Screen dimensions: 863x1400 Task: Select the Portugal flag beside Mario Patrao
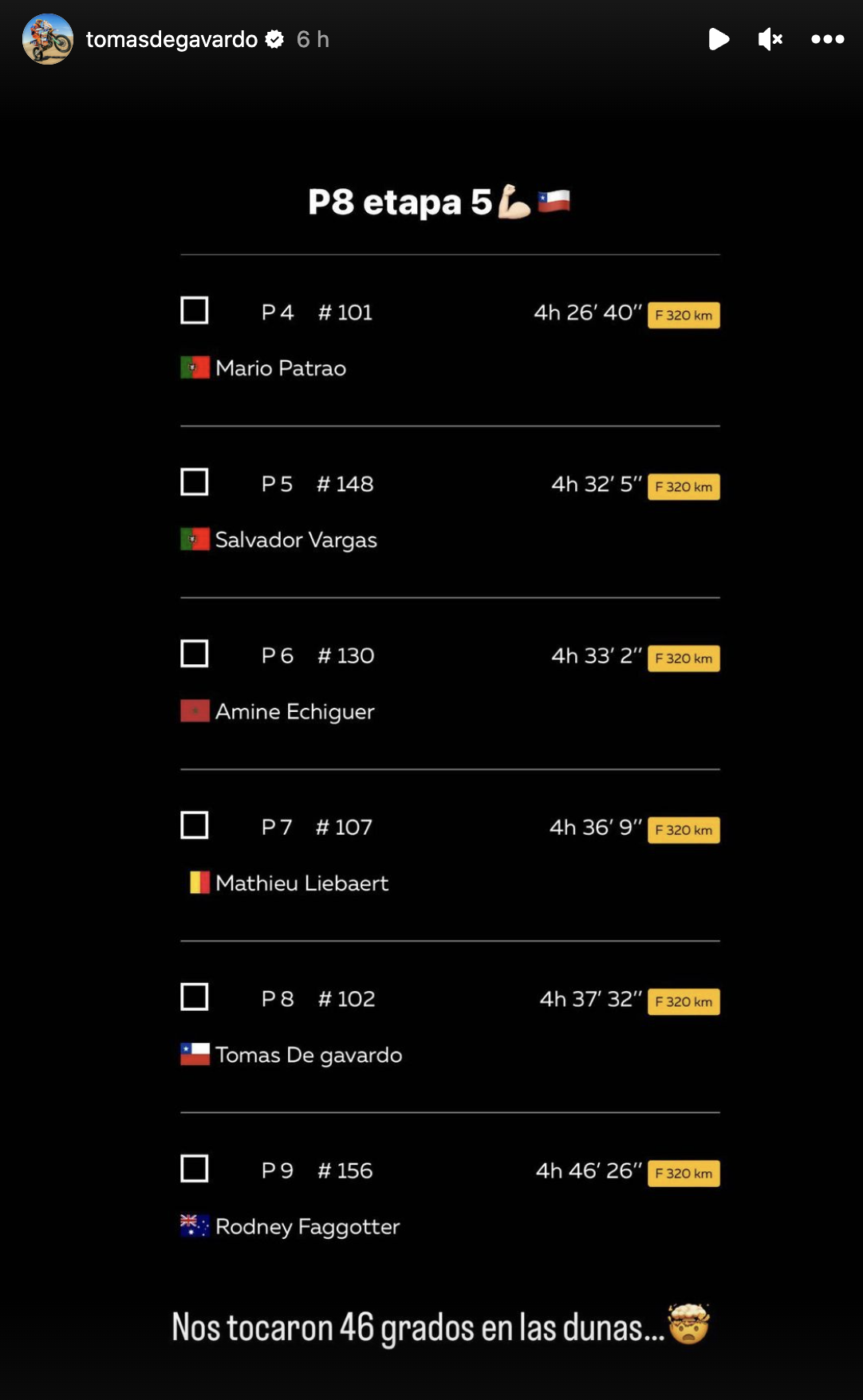[194, 368]
